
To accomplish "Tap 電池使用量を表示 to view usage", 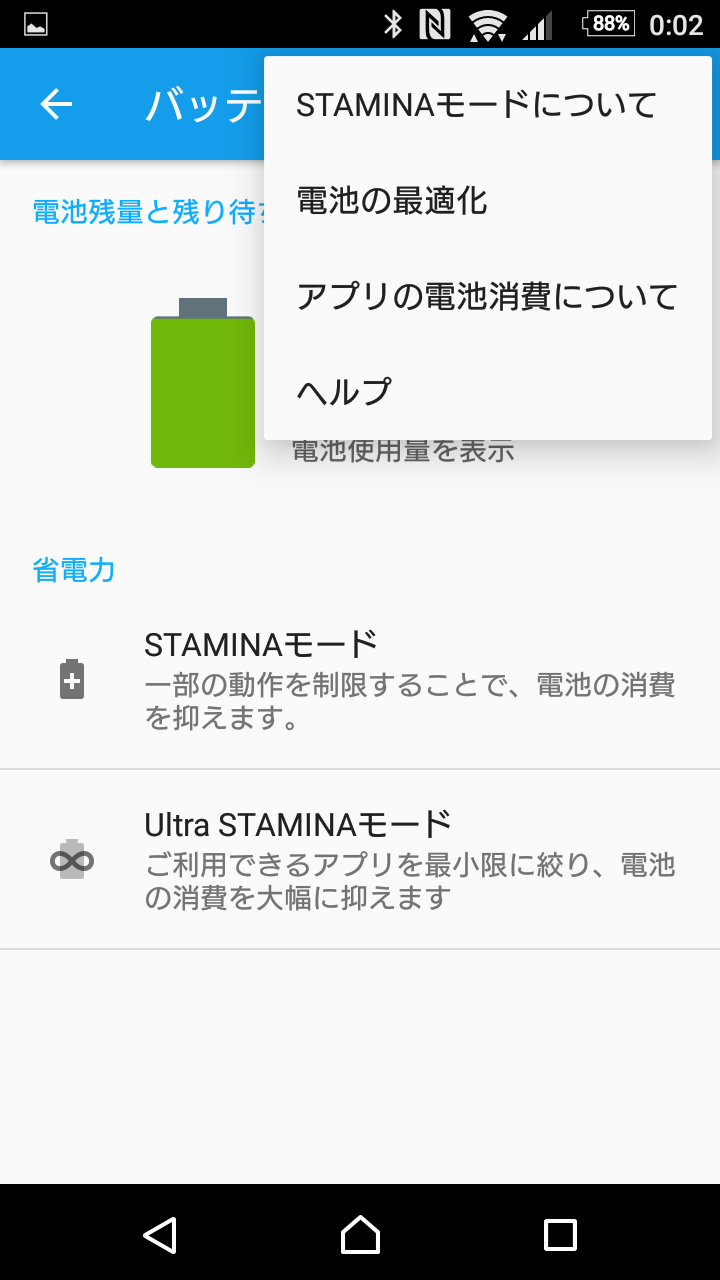I will click(403, 451).
